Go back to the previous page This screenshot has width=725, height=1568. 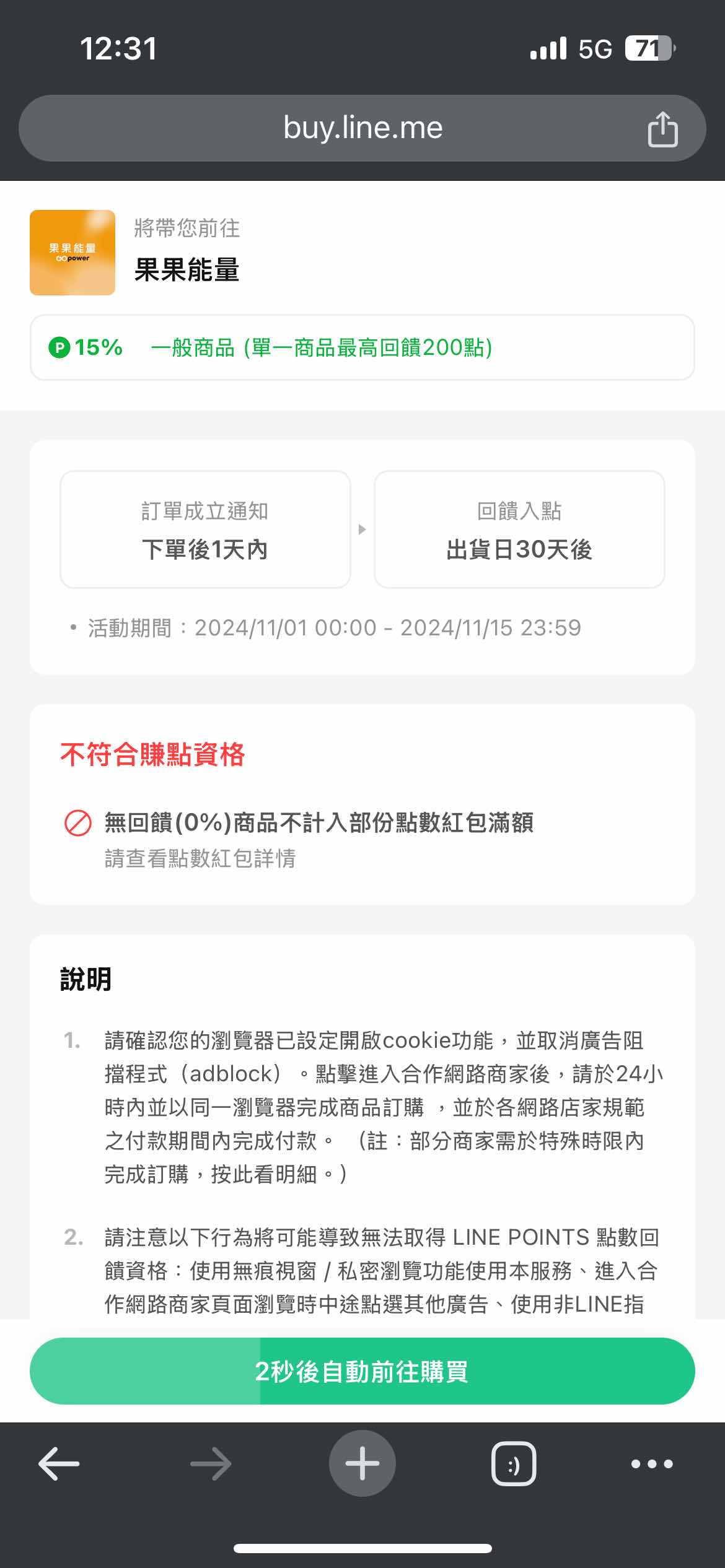(59, 1464)
